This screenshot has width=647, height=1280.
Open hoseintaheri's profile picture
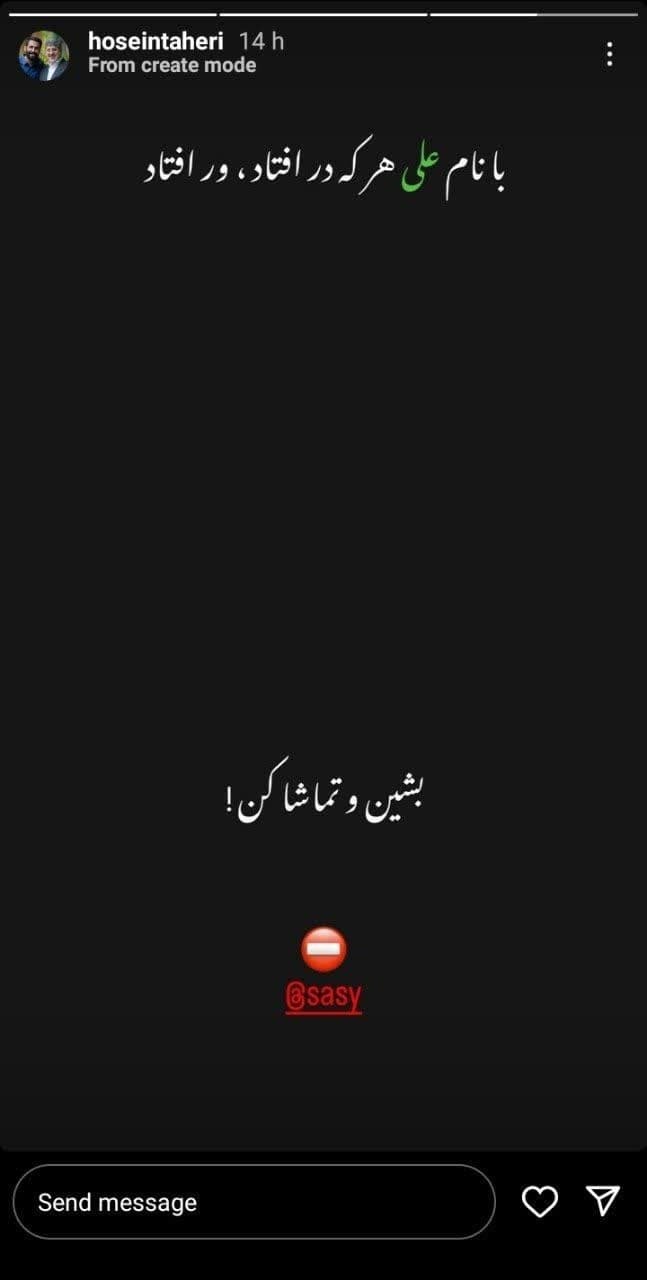pyautogui.click(x=44, y=55)
